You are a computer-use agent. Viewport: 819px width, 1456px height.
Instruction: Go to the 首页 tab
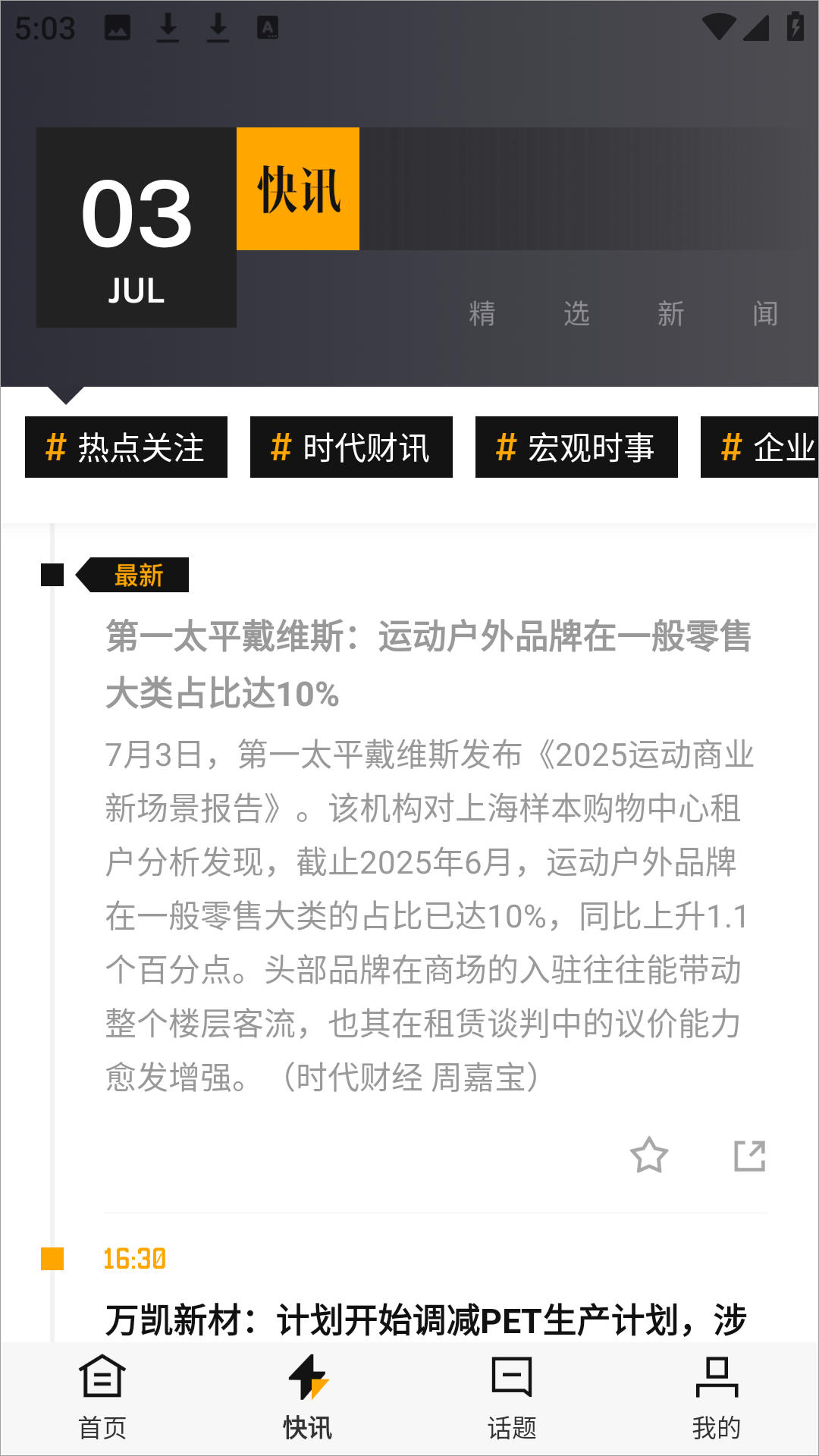pos(102,1397)
